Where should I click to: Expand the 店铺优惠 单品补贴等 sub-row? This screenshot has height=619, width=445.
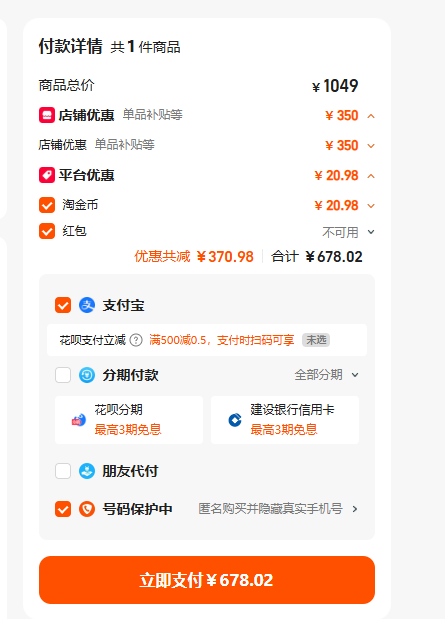(x=371, y=146)
